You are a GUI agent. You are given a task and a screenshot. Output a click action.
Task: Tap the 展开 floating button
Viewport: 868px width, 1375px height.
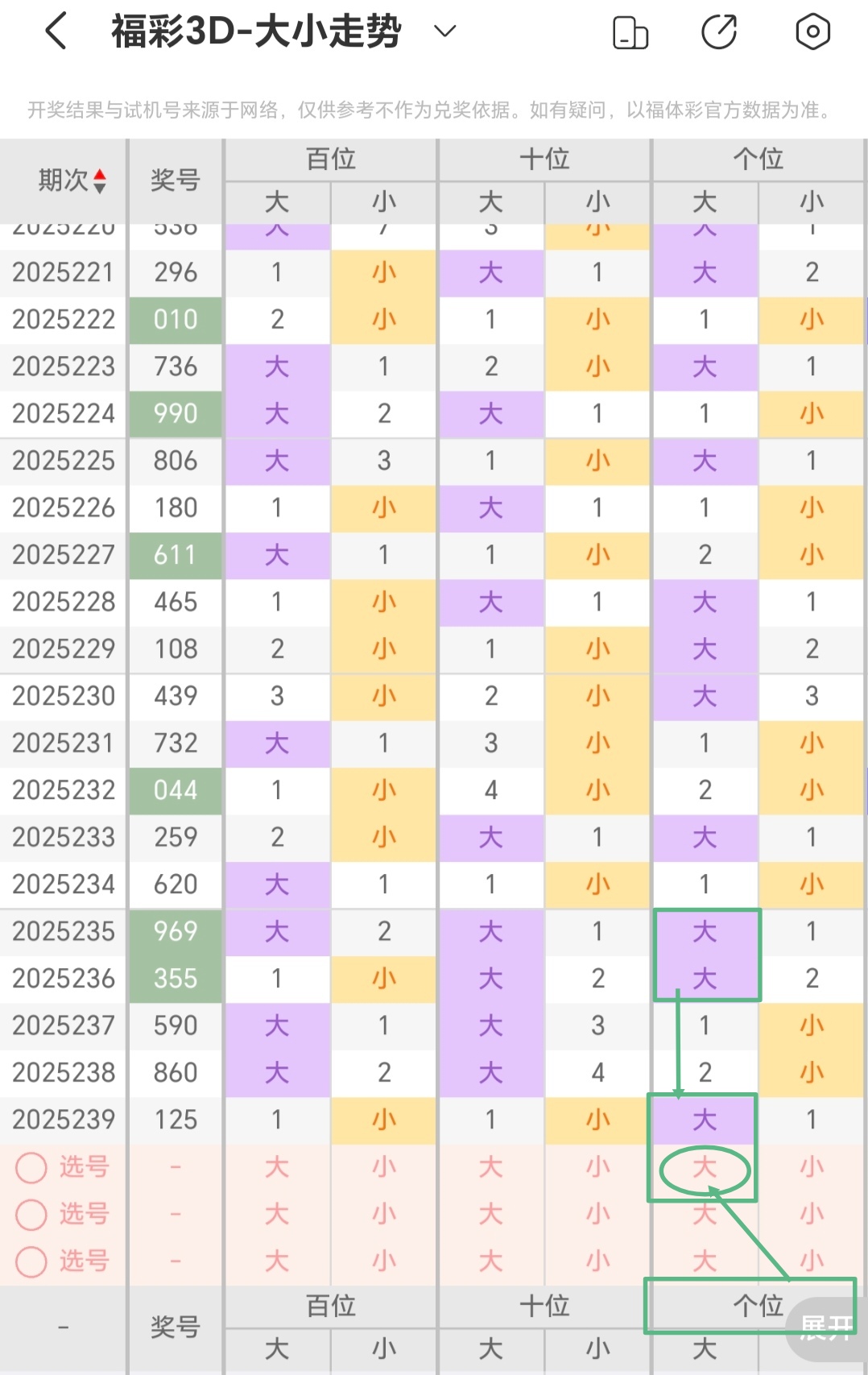826,1327
